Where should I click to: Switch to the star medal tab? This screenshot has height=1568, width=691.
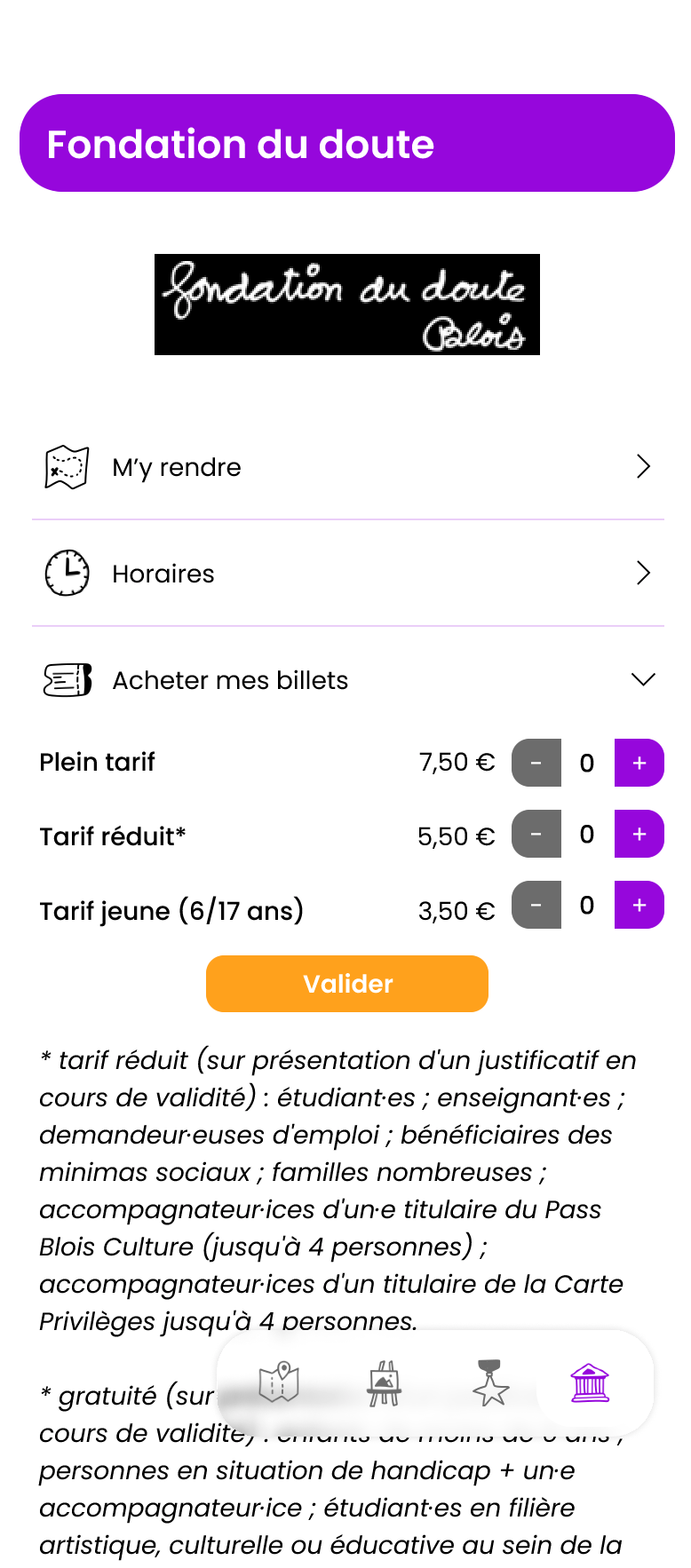point(489,1383)
